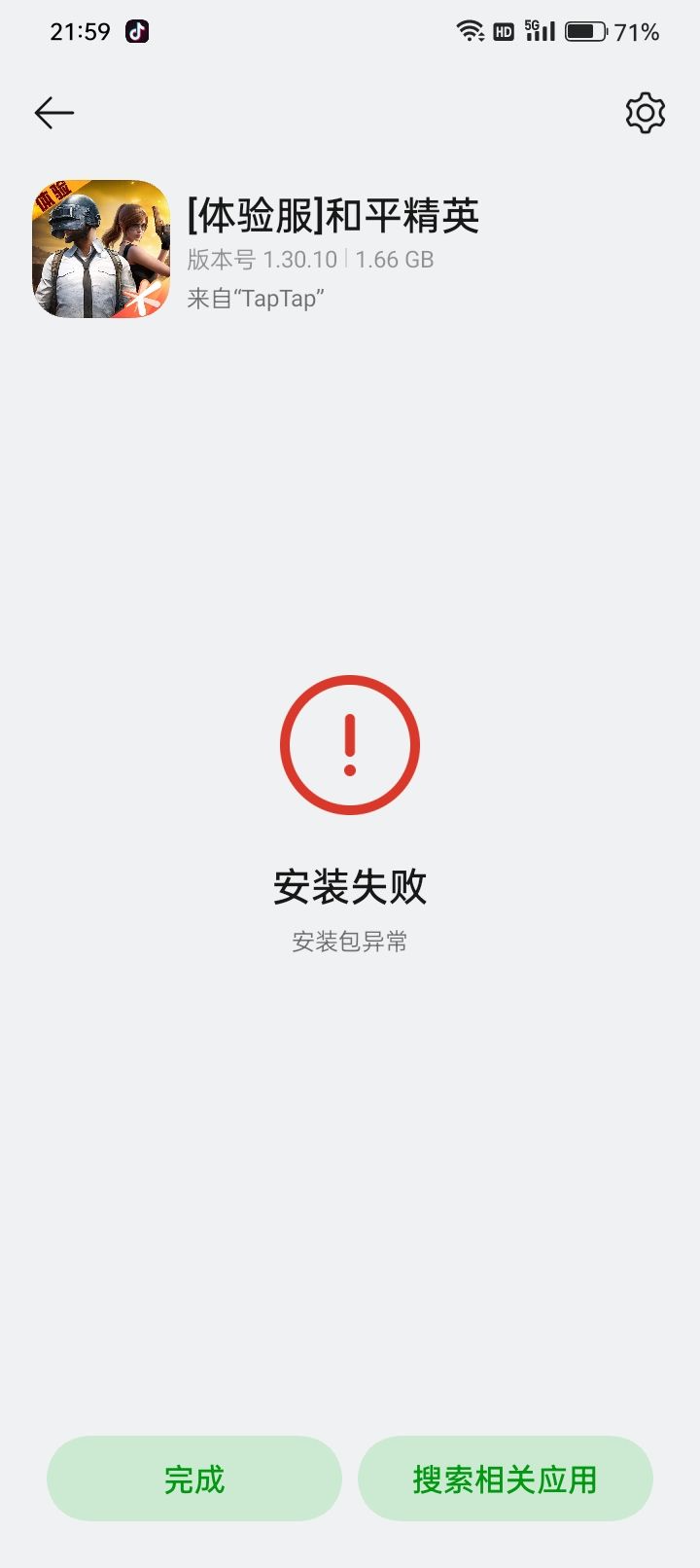
Task: Tap the TikTok icon in the status bar
Action: 135,31
